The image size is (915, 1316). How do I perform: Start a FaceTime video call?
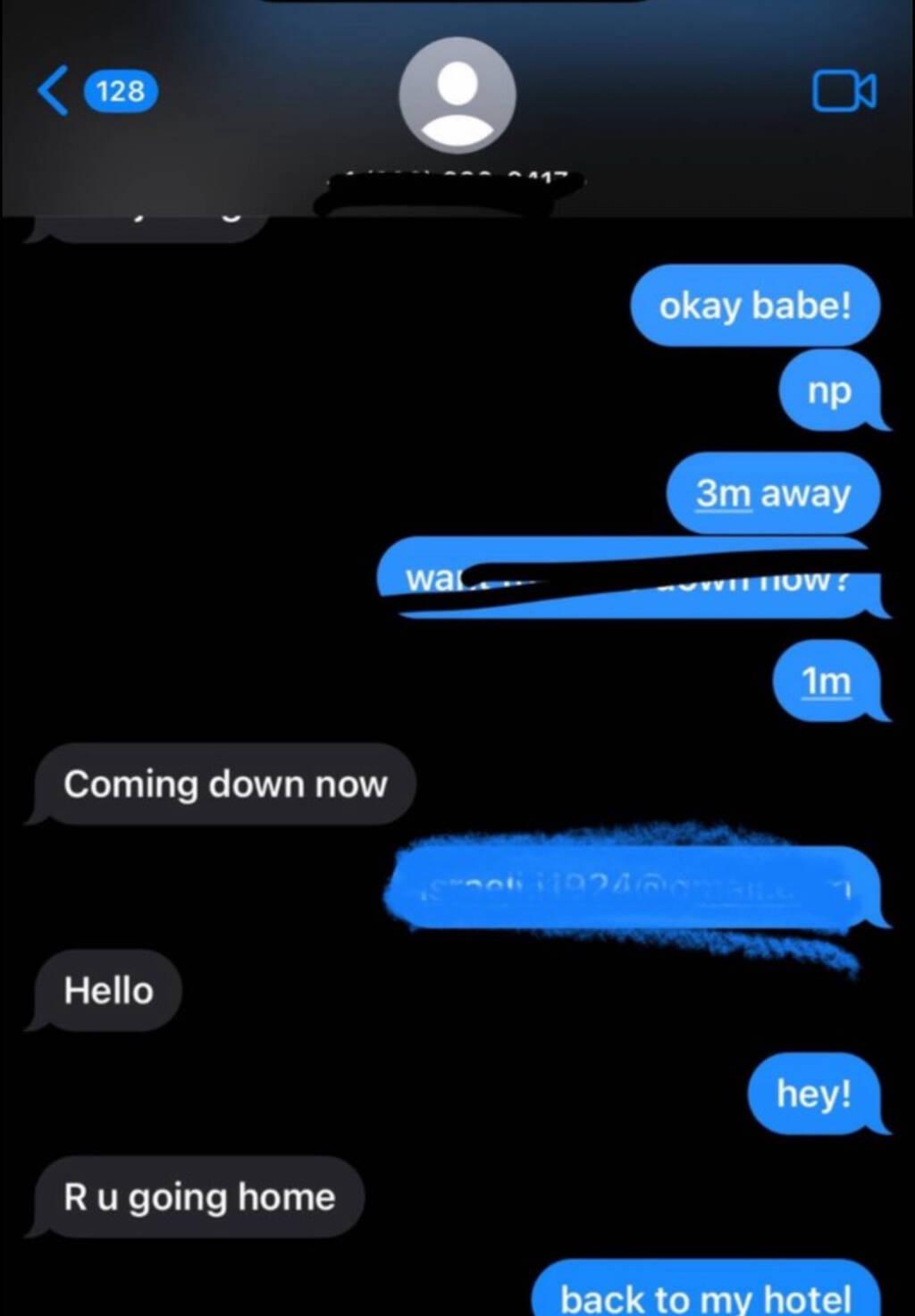844,92
